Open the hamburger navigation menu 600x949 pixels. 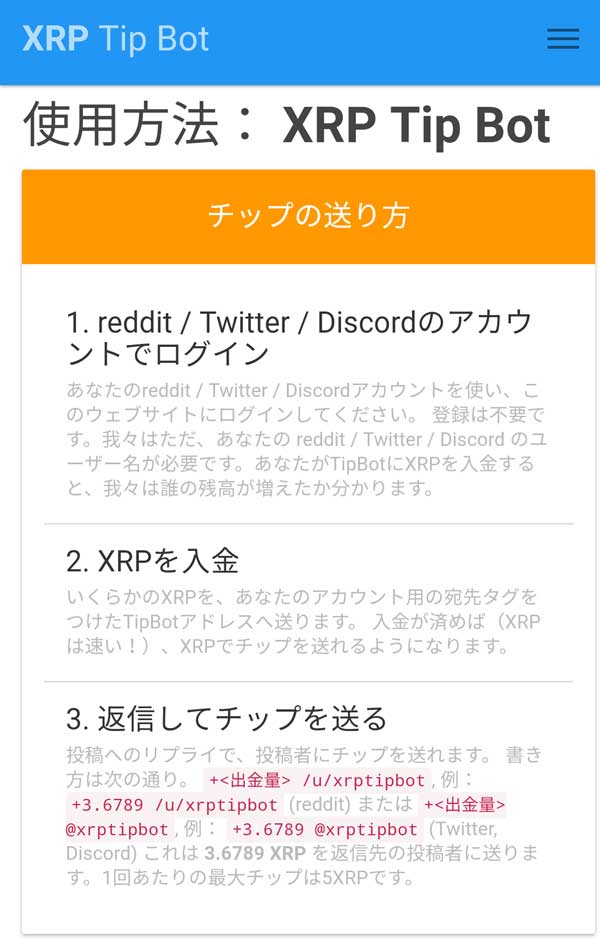[x=563, y=39]
